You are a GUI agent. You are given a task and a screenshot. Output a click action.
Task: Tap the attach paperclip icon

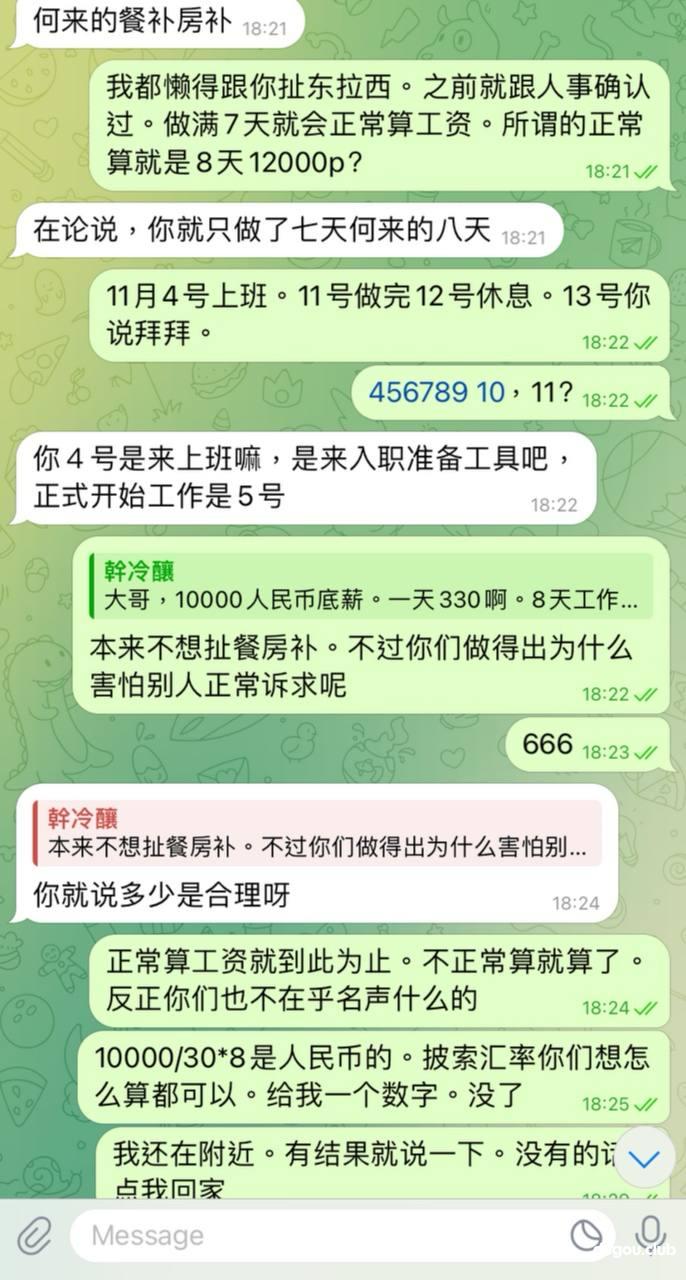tap(34, 1236)
